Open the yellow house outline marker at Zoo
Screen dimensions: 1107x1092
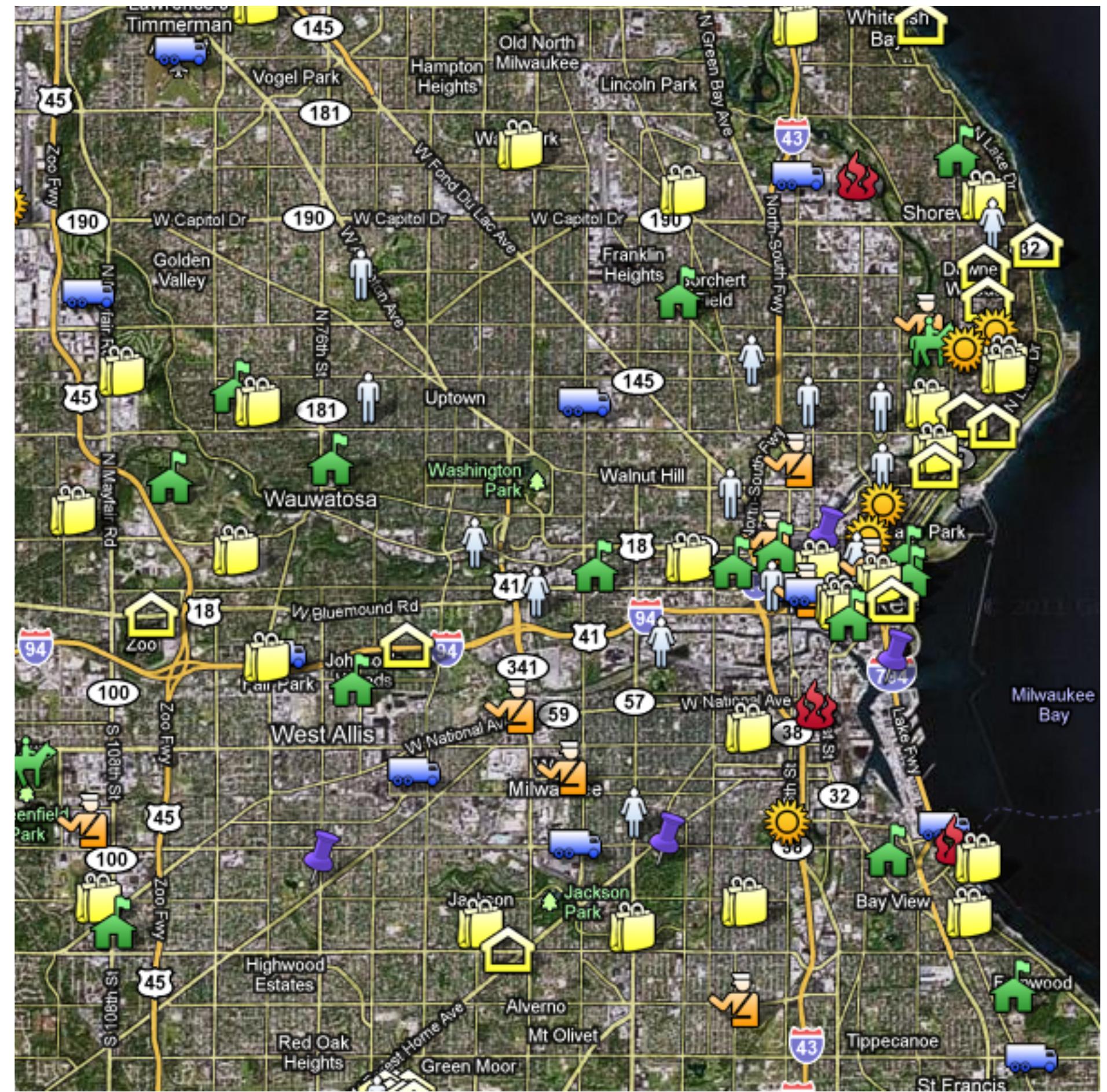click(x=152, y=615)
